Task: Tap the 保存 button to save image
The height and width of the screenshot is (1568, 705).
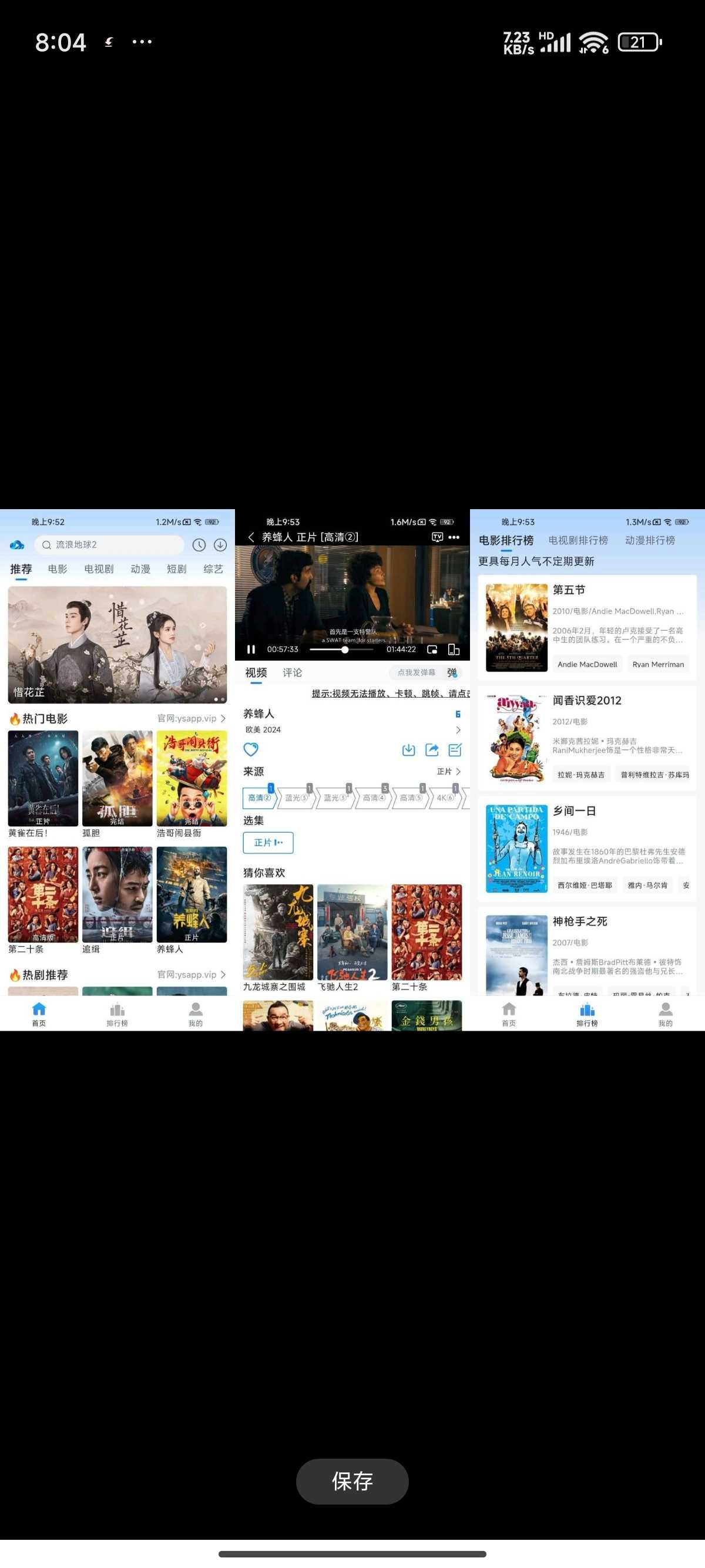Action: [352, 1481]
